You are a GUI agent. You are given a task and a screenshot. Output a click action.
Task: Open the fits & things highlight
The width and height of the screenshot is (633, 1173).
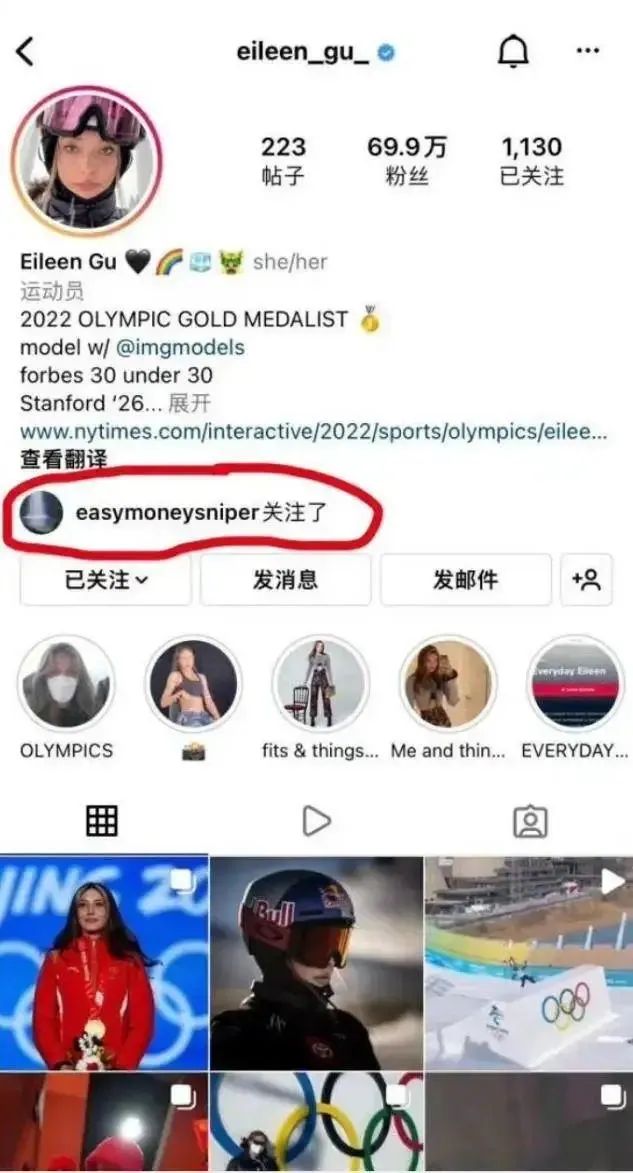point(320,684)
